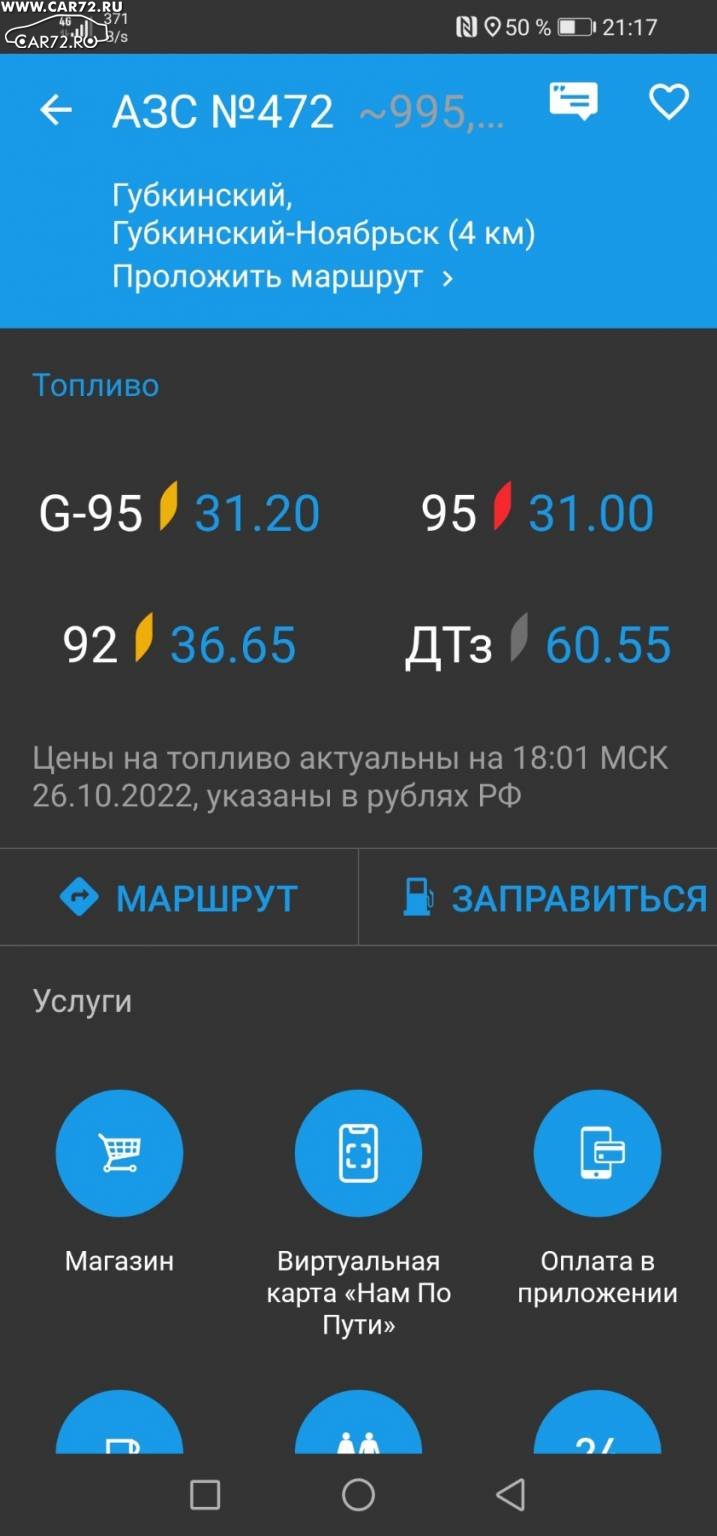Open Виртуальная карта «Нам По Пути»
717x1536 pixels.
[358, 1153]
